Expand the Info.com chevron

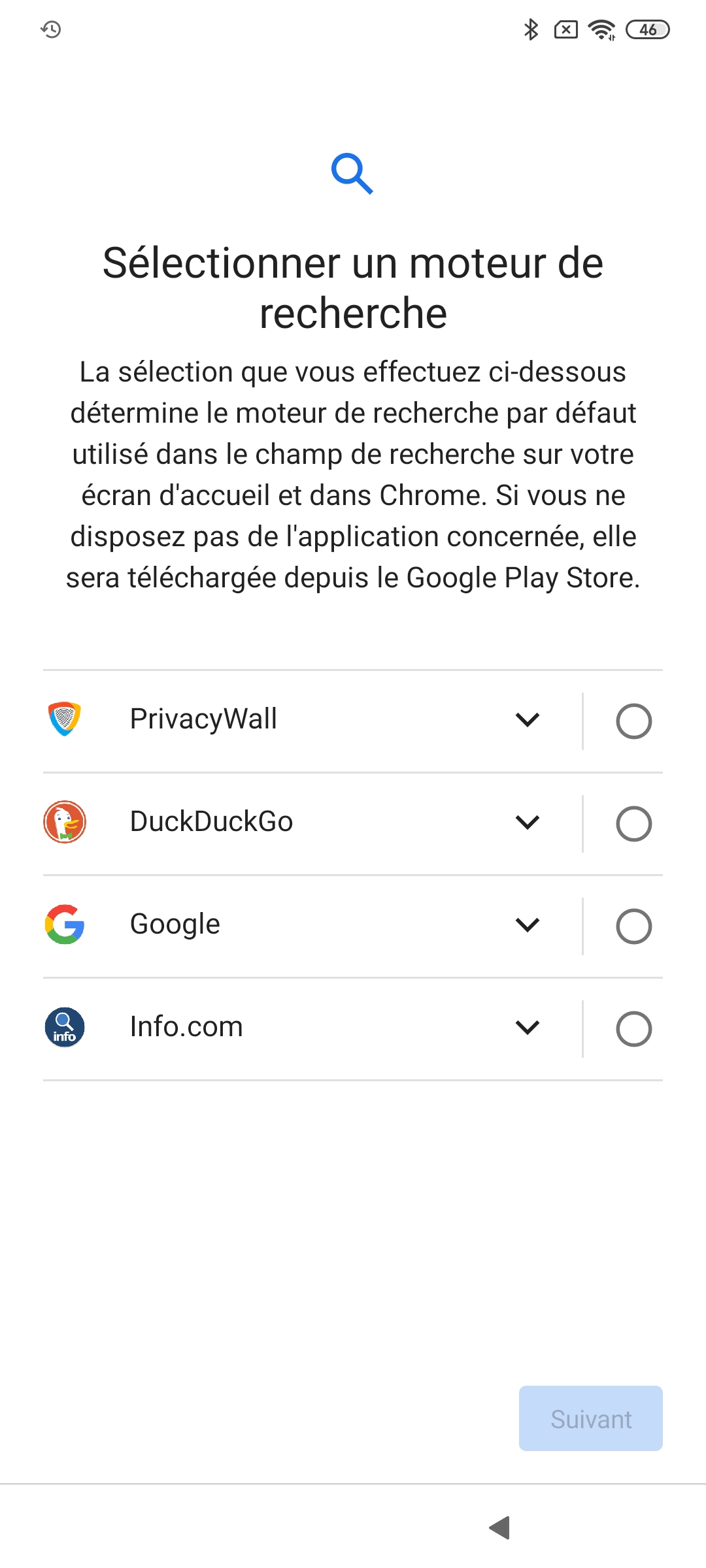pyautogui.click(x=527, y=1028)
